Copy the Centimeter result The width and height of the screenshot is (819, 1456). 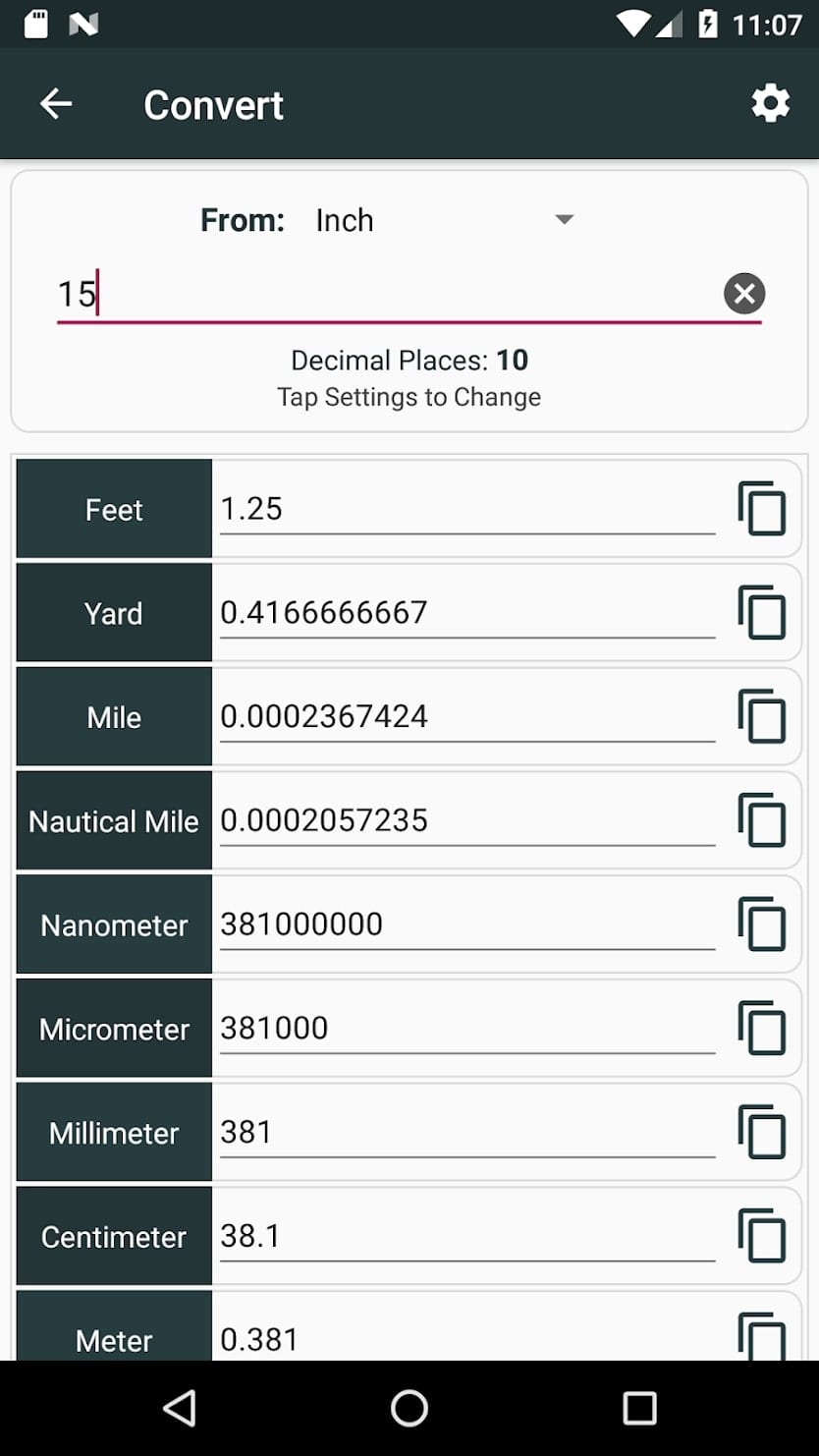pos(762,1237)
